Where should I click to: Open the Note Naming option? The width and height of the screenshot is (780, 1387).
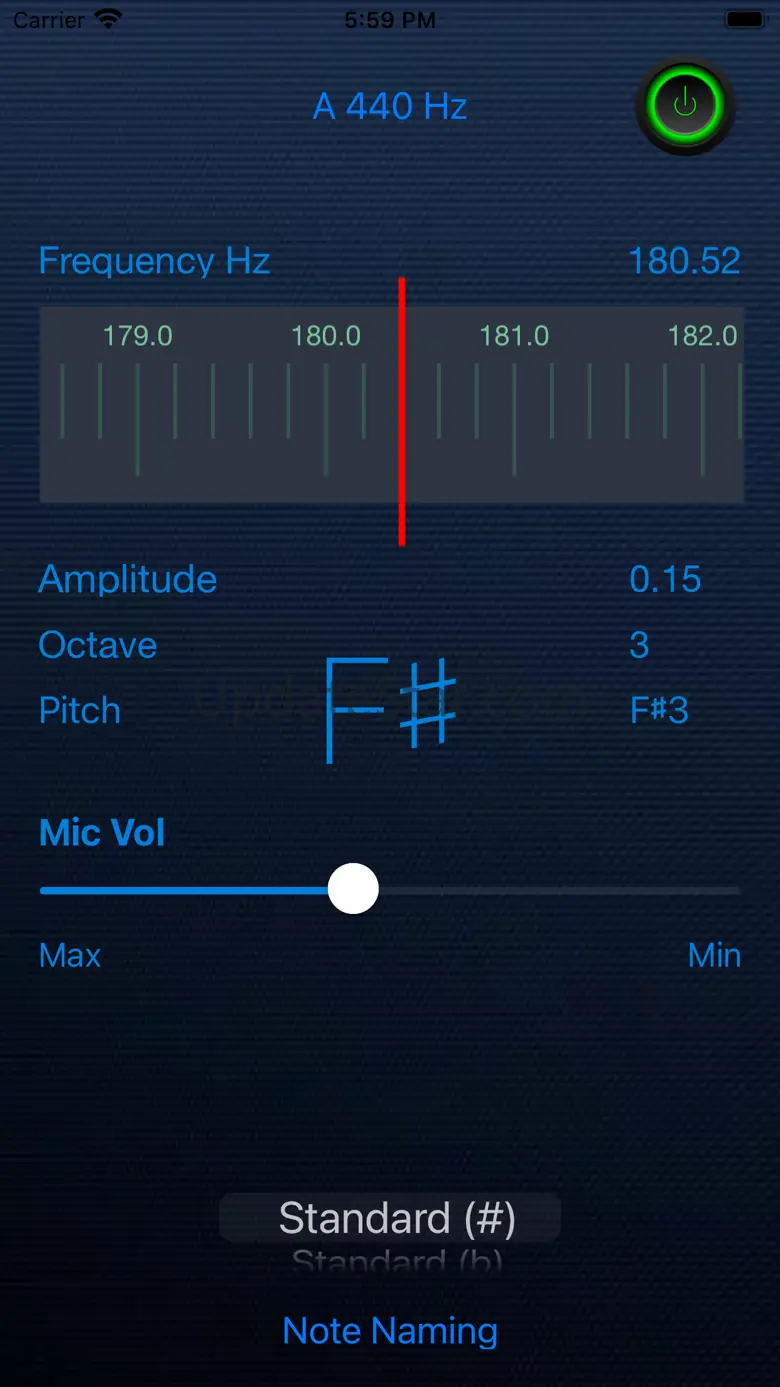coord(390,1331)
